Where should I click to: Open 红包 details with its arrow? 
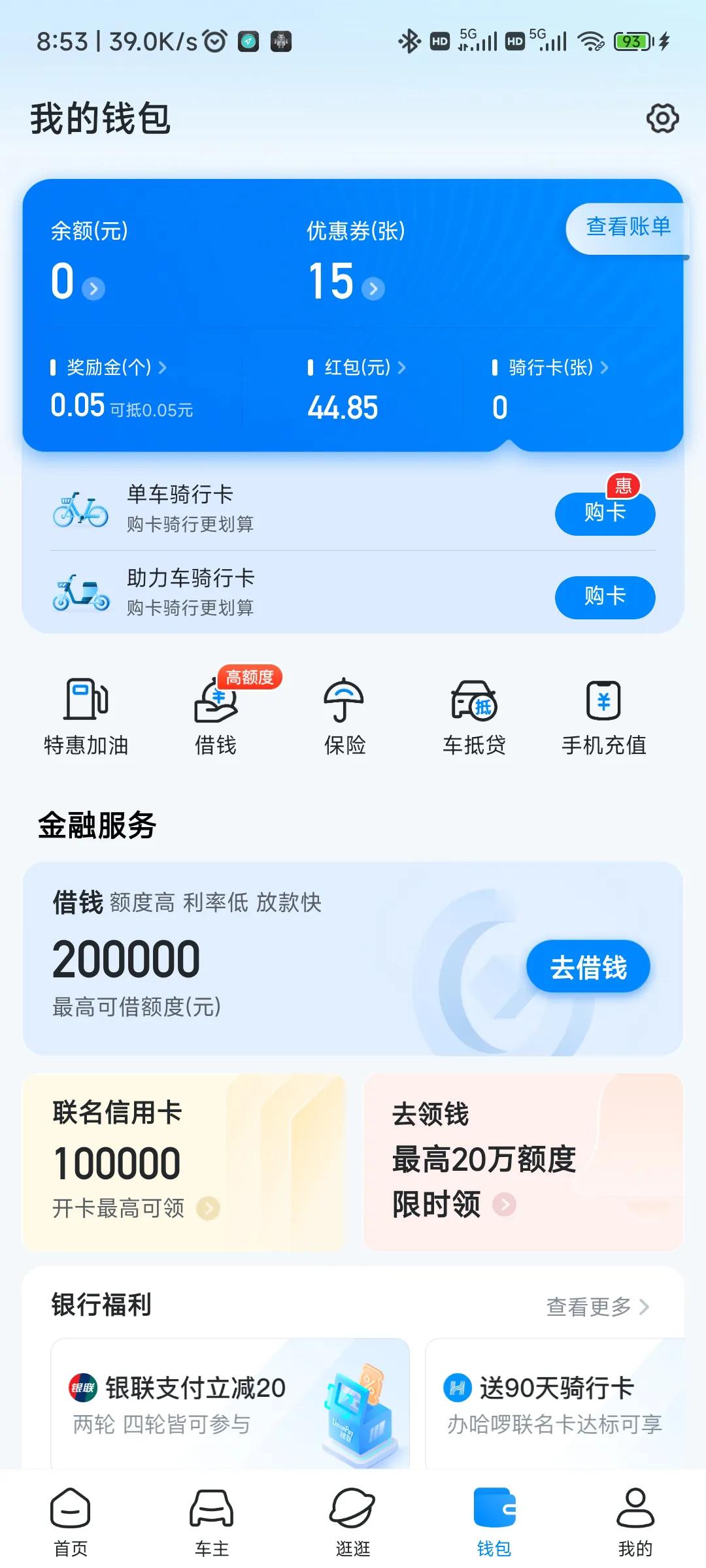pyautogui.click(x=402, y=368)
